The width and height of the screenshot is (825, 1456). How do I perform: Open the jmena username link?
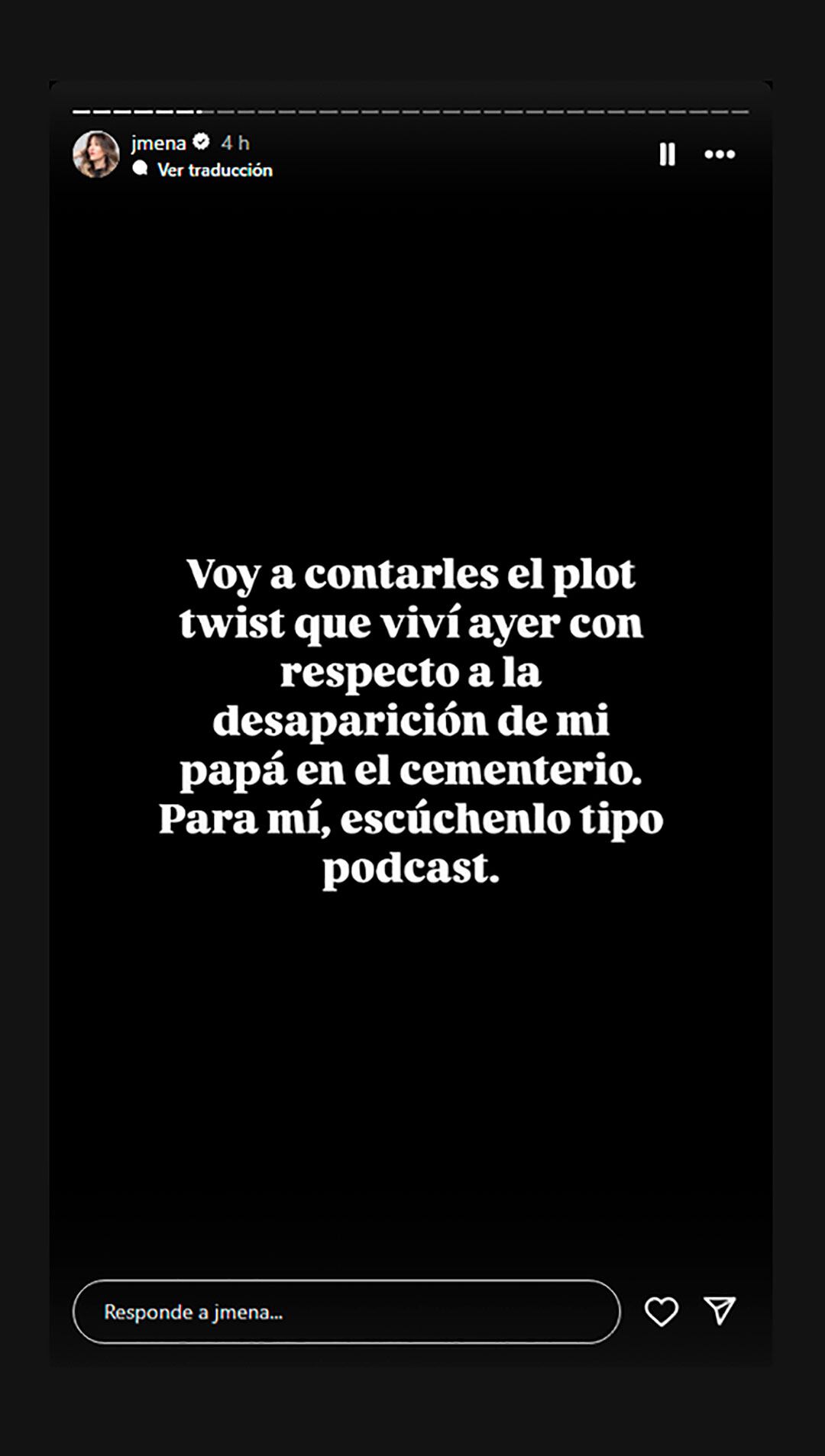click(x=158, y=143)
